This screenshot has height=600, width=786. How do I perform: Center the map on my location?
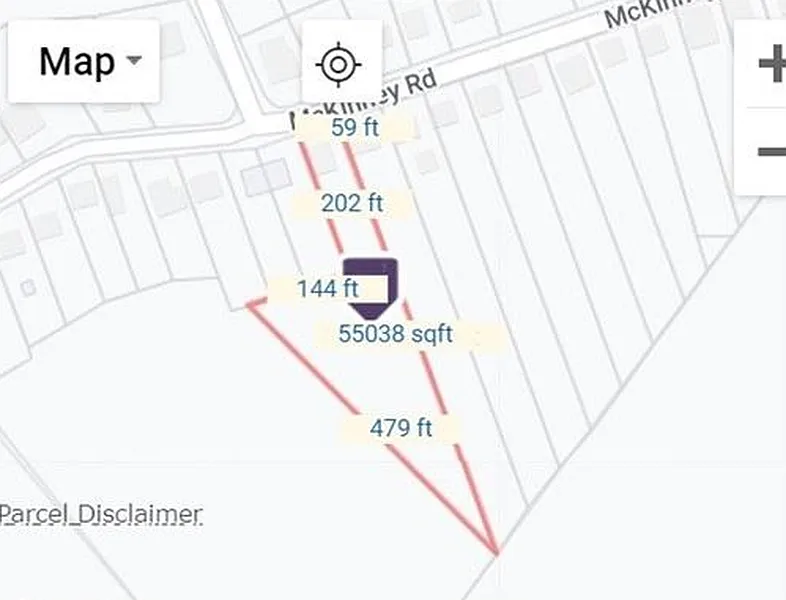[339, 65]
